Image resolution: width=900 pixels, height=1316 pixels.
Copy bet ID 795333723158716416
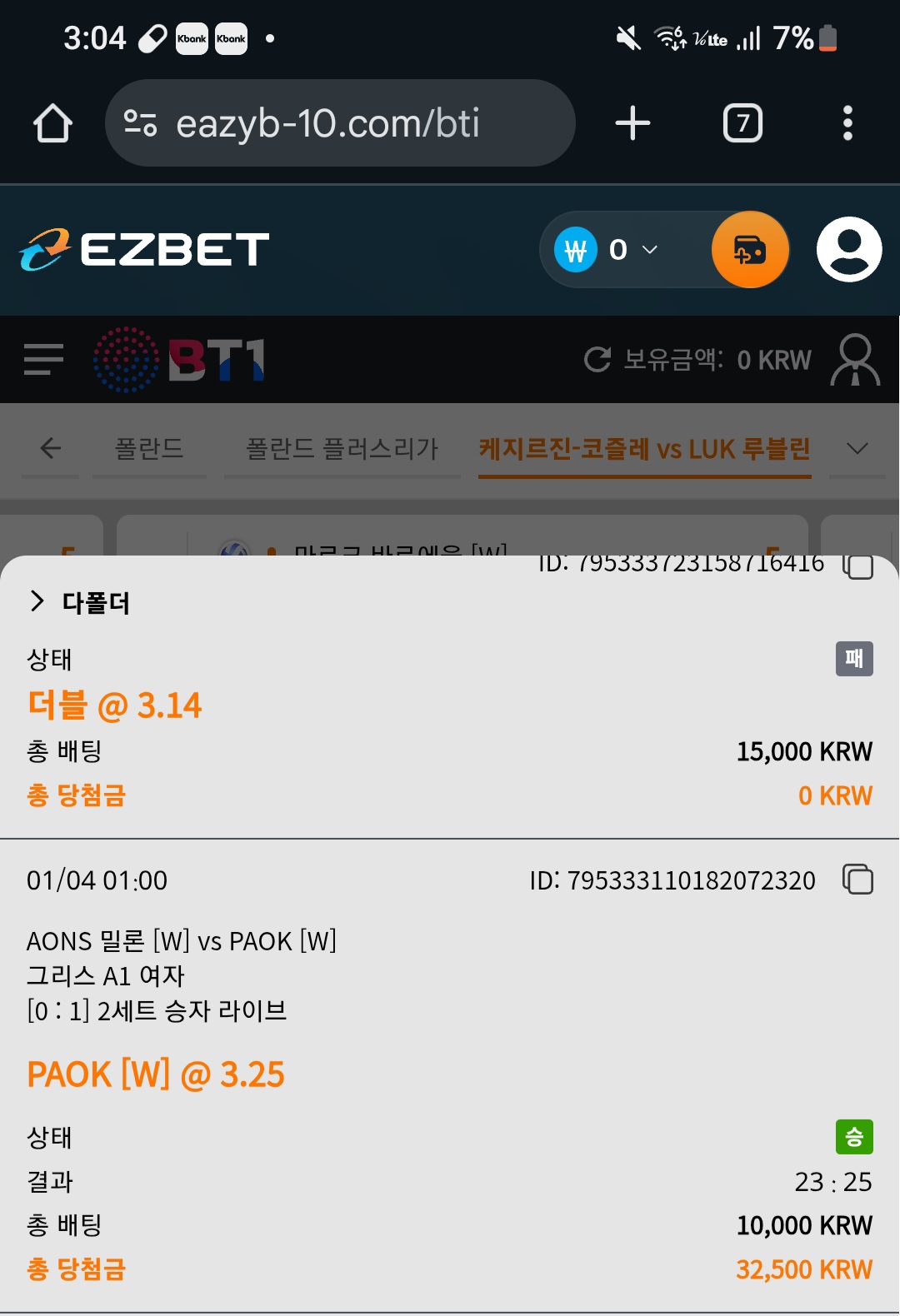857,566
